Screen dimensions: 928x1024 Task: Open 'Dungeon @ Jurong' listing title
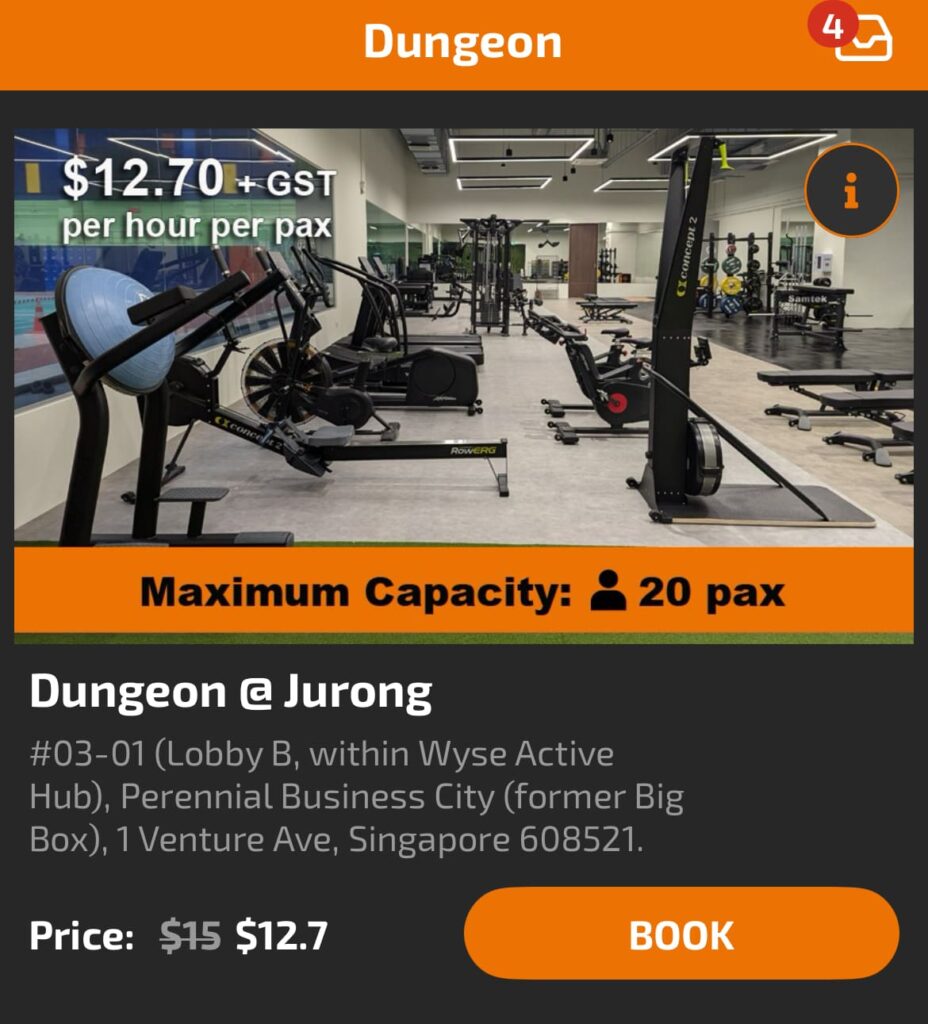coord(232,689)
